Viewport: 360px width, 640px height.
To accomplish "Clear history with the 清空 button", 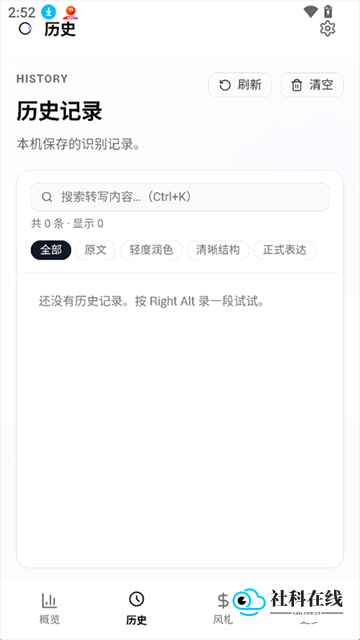I will pos(312,85).
